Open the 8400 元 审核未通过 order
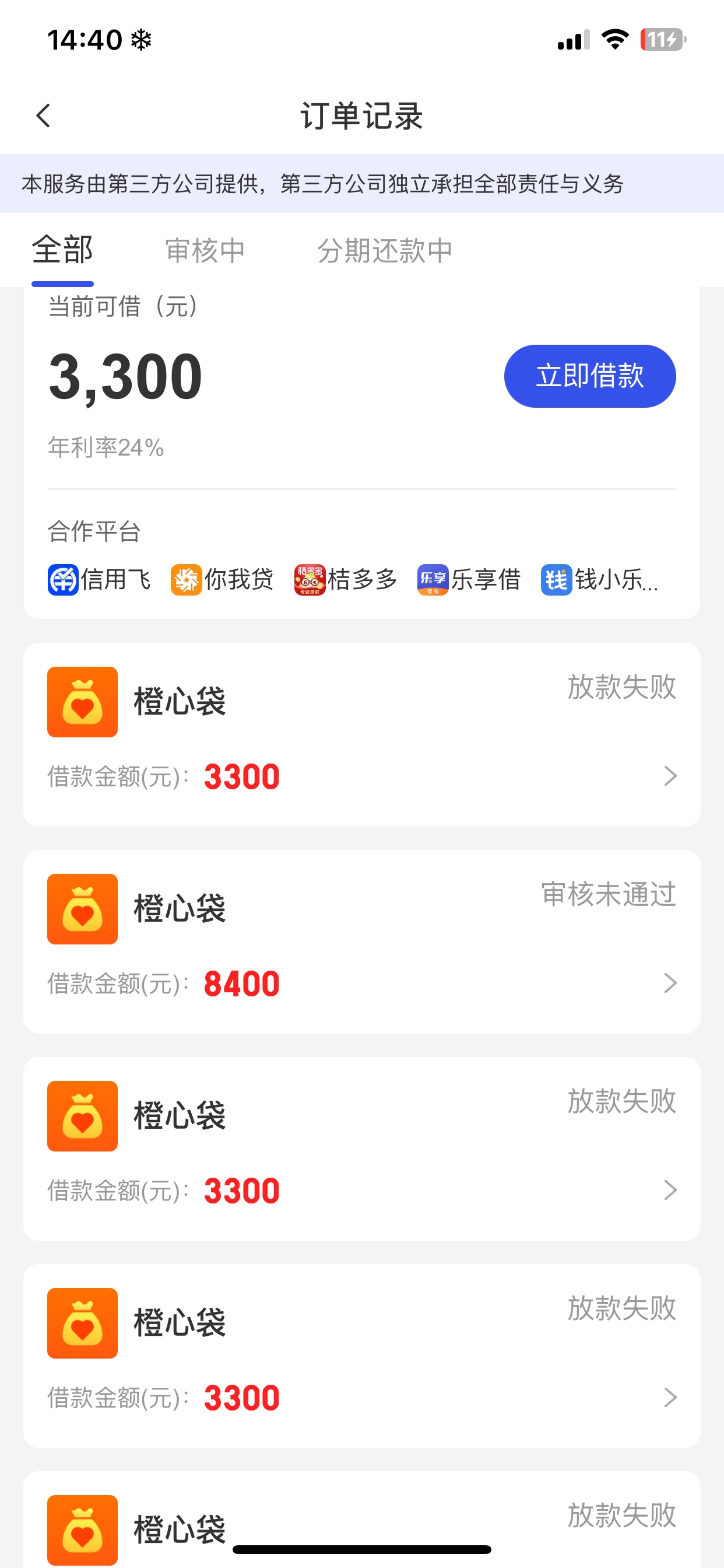The image size is (724, 1568). tap(361, 941)
